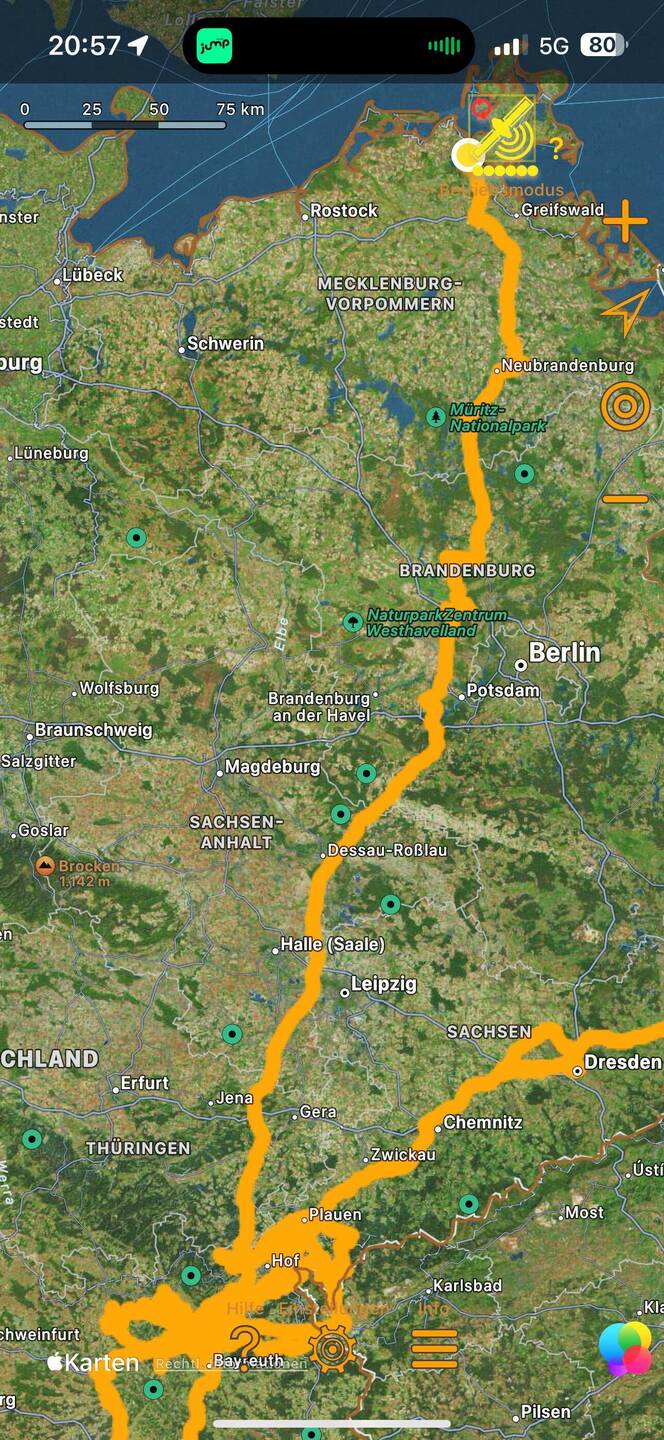Tap the orange concentric circles target icon
This screenshot has width=664, height=1440.
click(625, 407)
